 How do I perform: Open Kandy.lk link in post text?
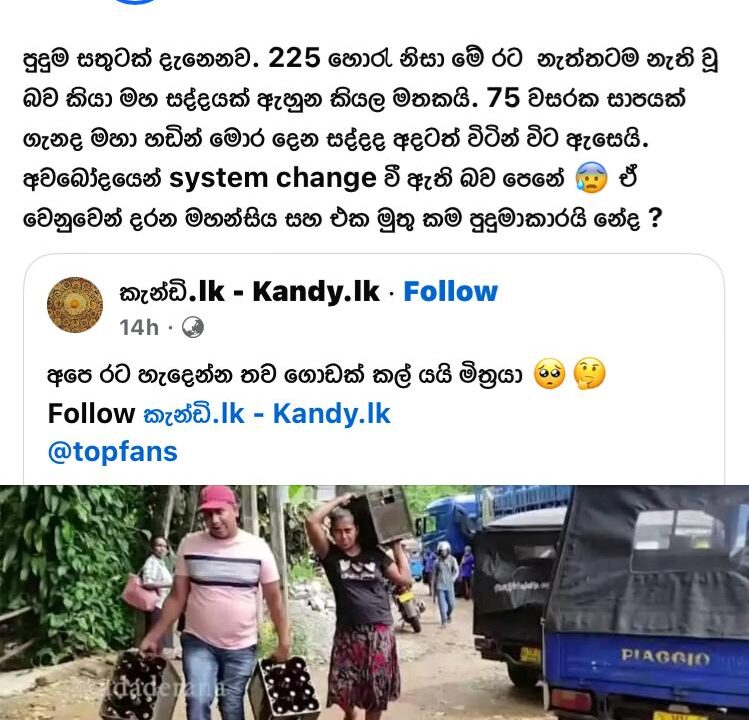267,414
